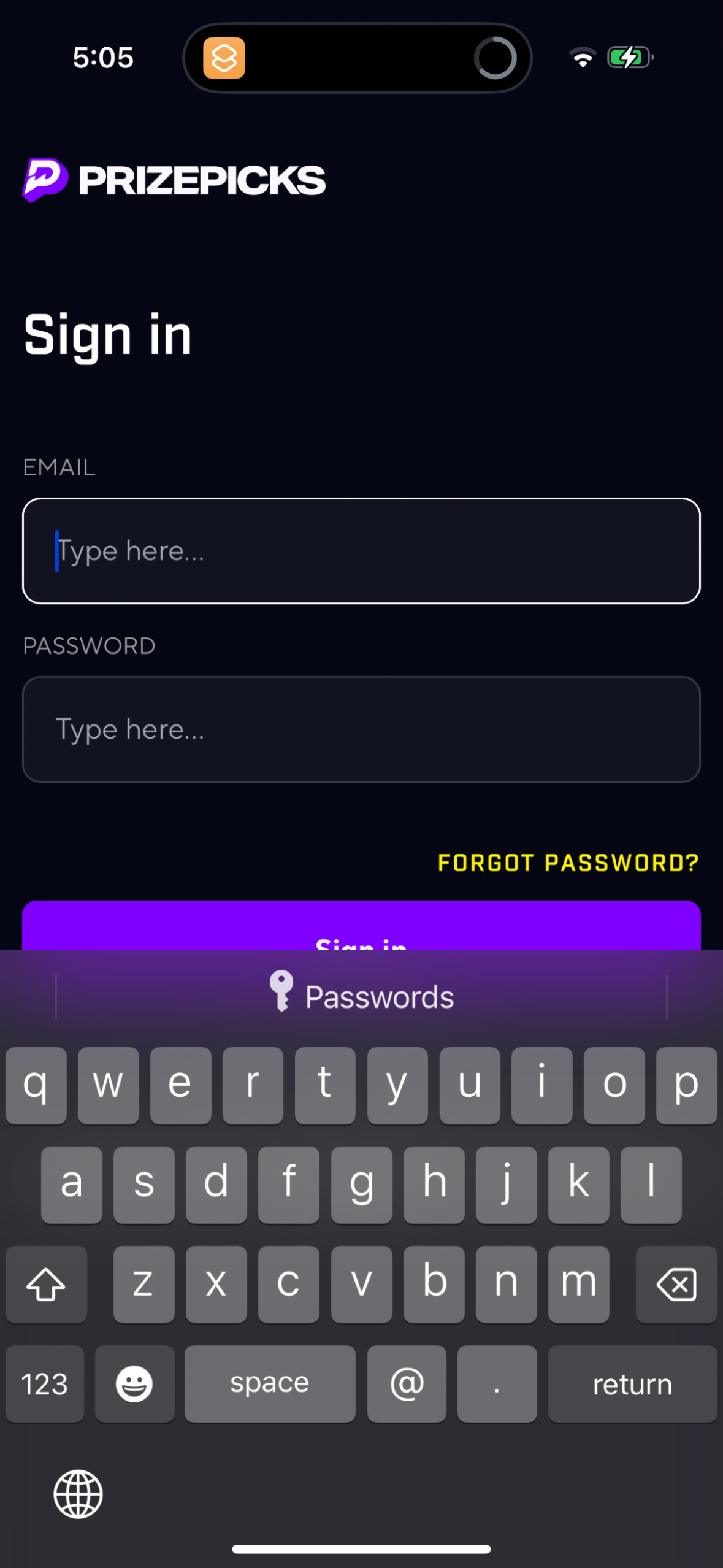723x1568 pixels.
Task: Open Passwords from the autofill bar
Action: 361,995
